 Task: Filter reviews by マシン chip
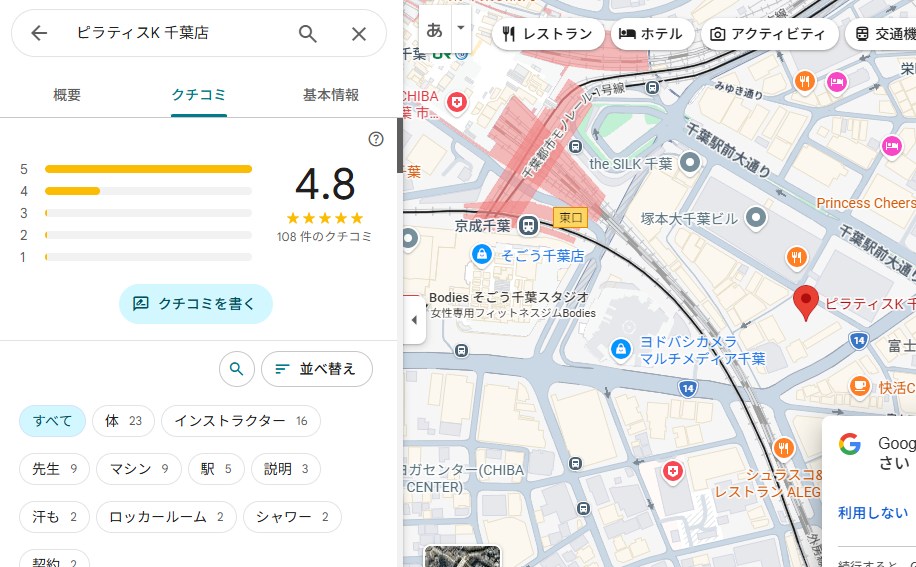(x=145, y=468)
